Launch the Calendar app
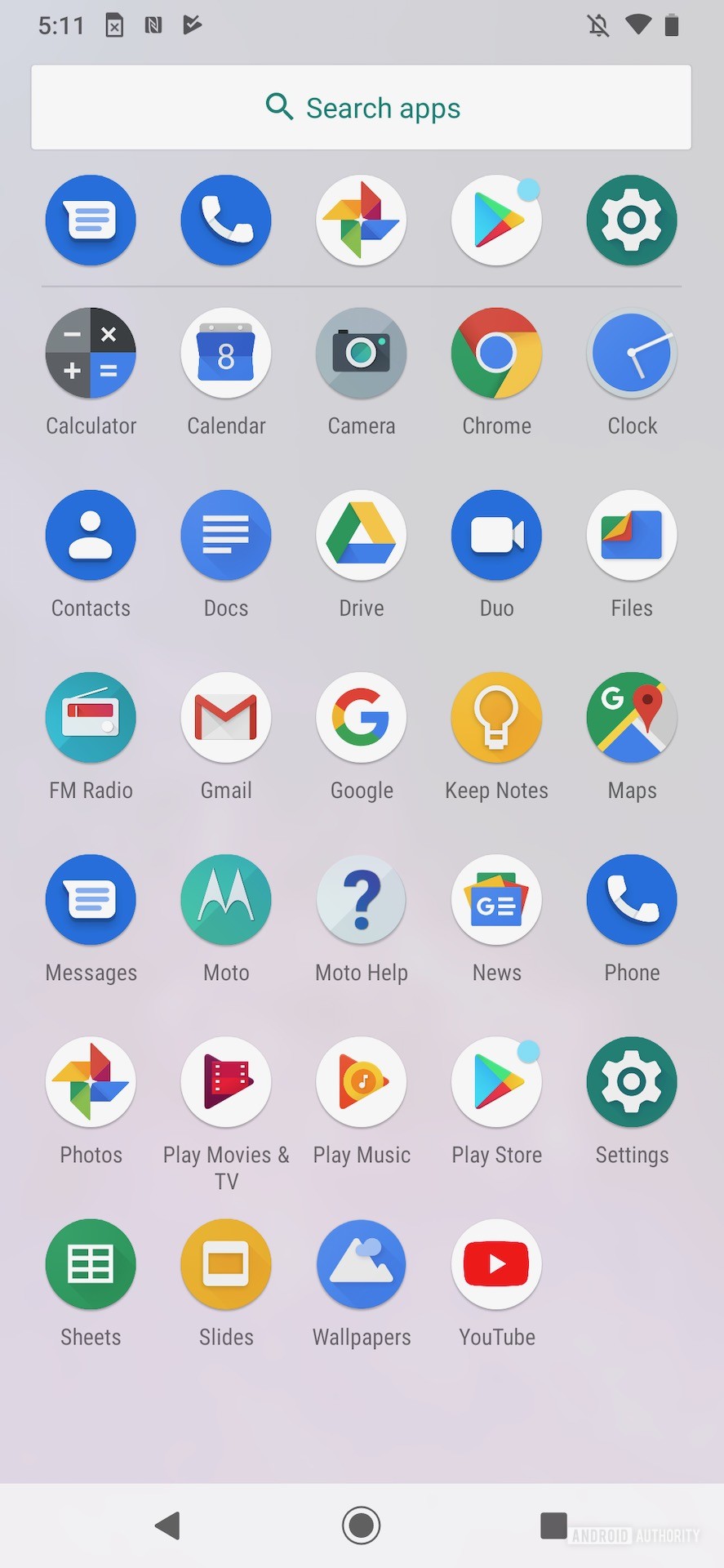 click(x=226, y=353)
